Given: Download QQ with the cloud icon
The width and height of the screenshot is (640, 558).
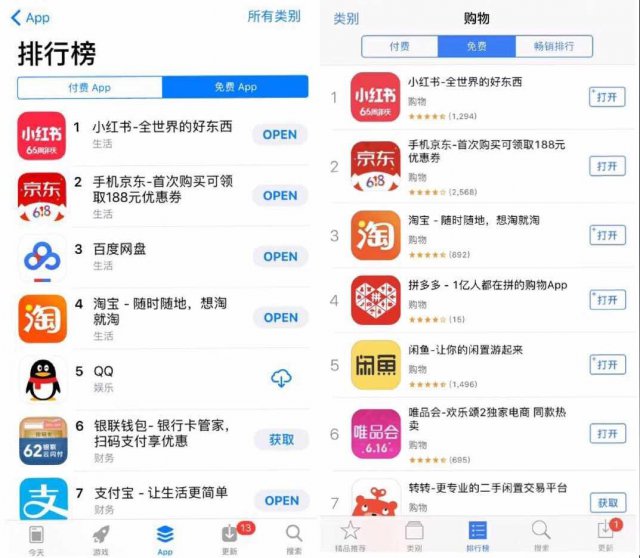Looking at the screenshot, I should (281, 378).
